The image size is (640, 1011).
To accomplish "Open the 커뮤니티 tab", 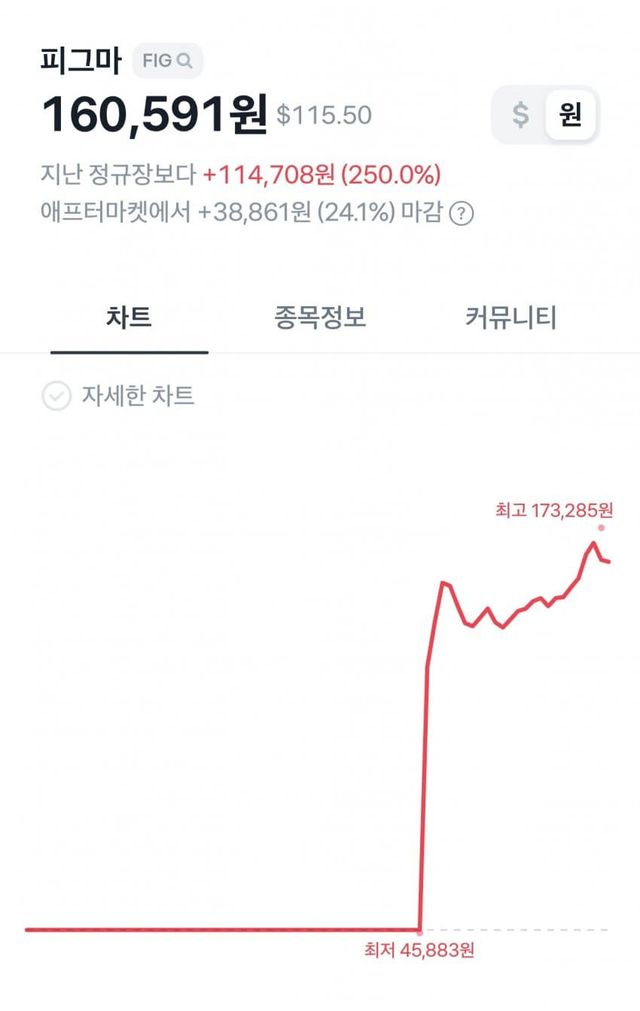I will (x=510, y=318).
